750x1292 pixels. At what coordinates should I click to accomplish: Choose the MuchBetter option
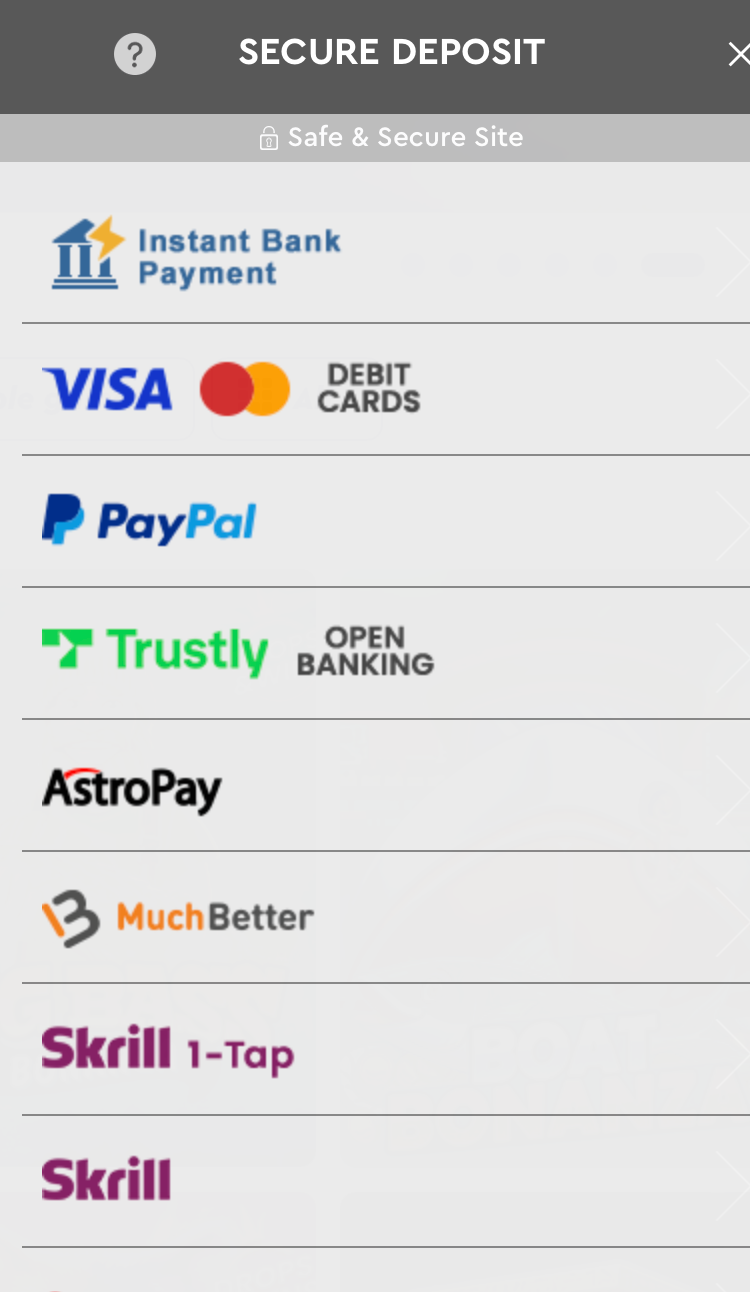(x=386, y=917)
